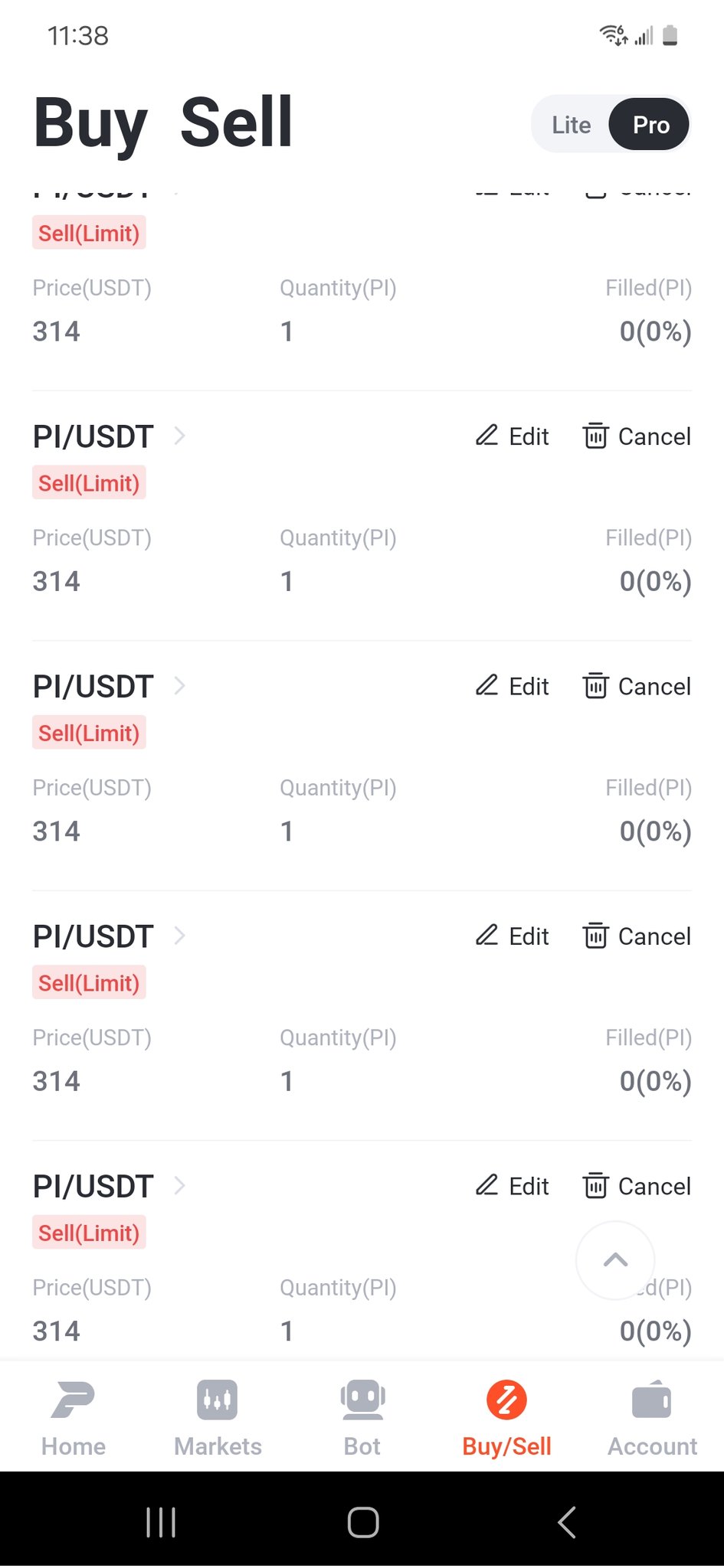This screenshot has height=1568, width=724.
Task: Tap the system back button
Action: click(x=566, y=1522)
